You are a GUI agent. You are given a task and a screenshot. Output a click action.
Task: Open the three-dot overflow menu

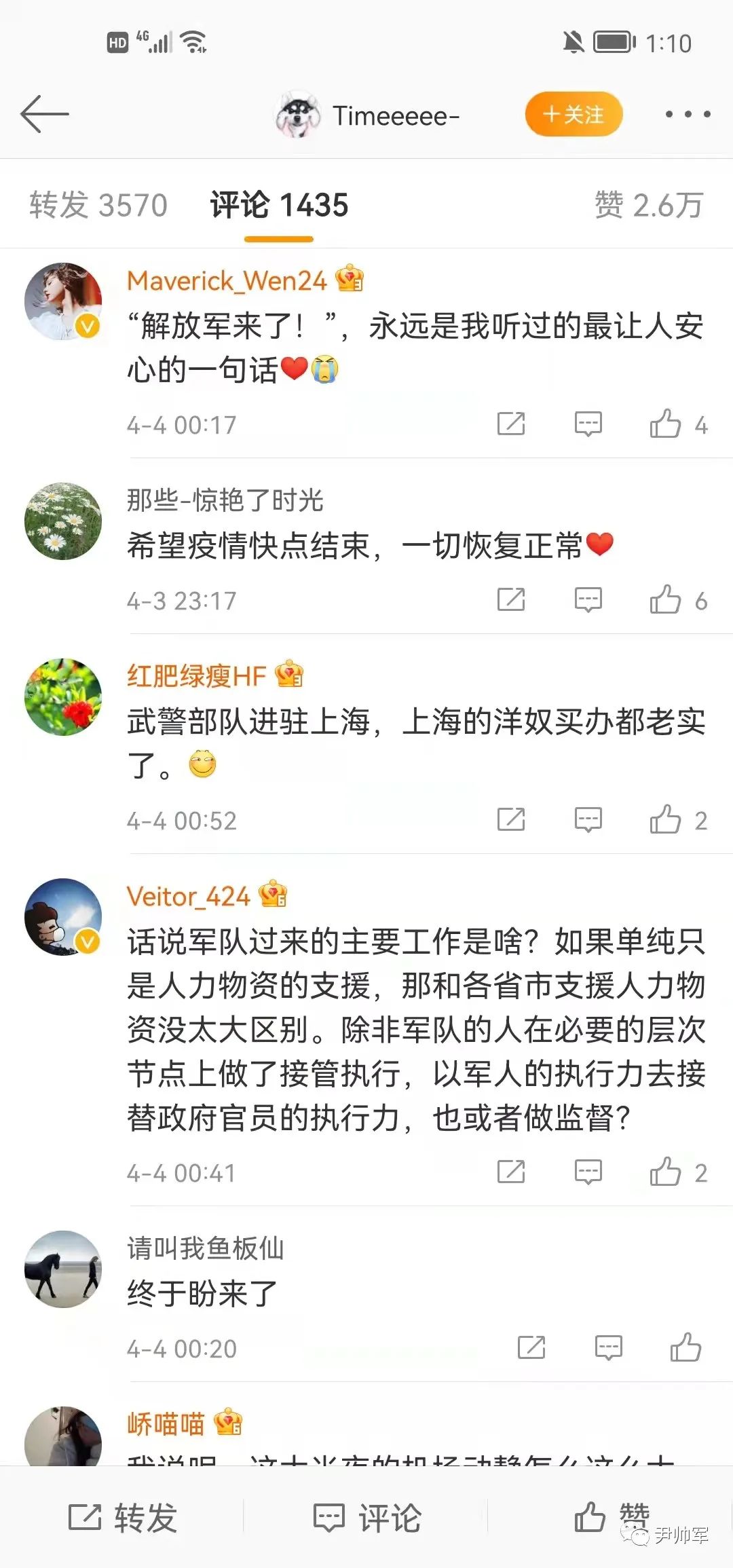(x=688, y=115)
